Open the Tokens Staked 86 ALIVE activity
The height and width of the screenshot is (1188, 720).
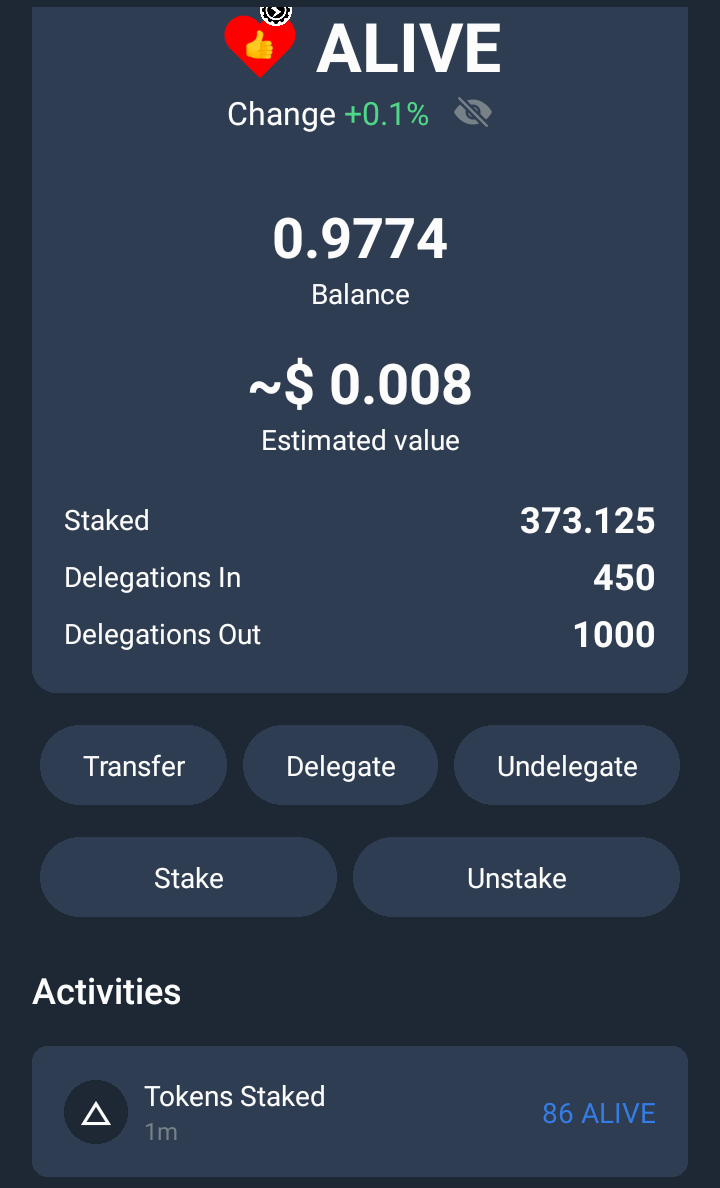click(x=360, y=1111)
